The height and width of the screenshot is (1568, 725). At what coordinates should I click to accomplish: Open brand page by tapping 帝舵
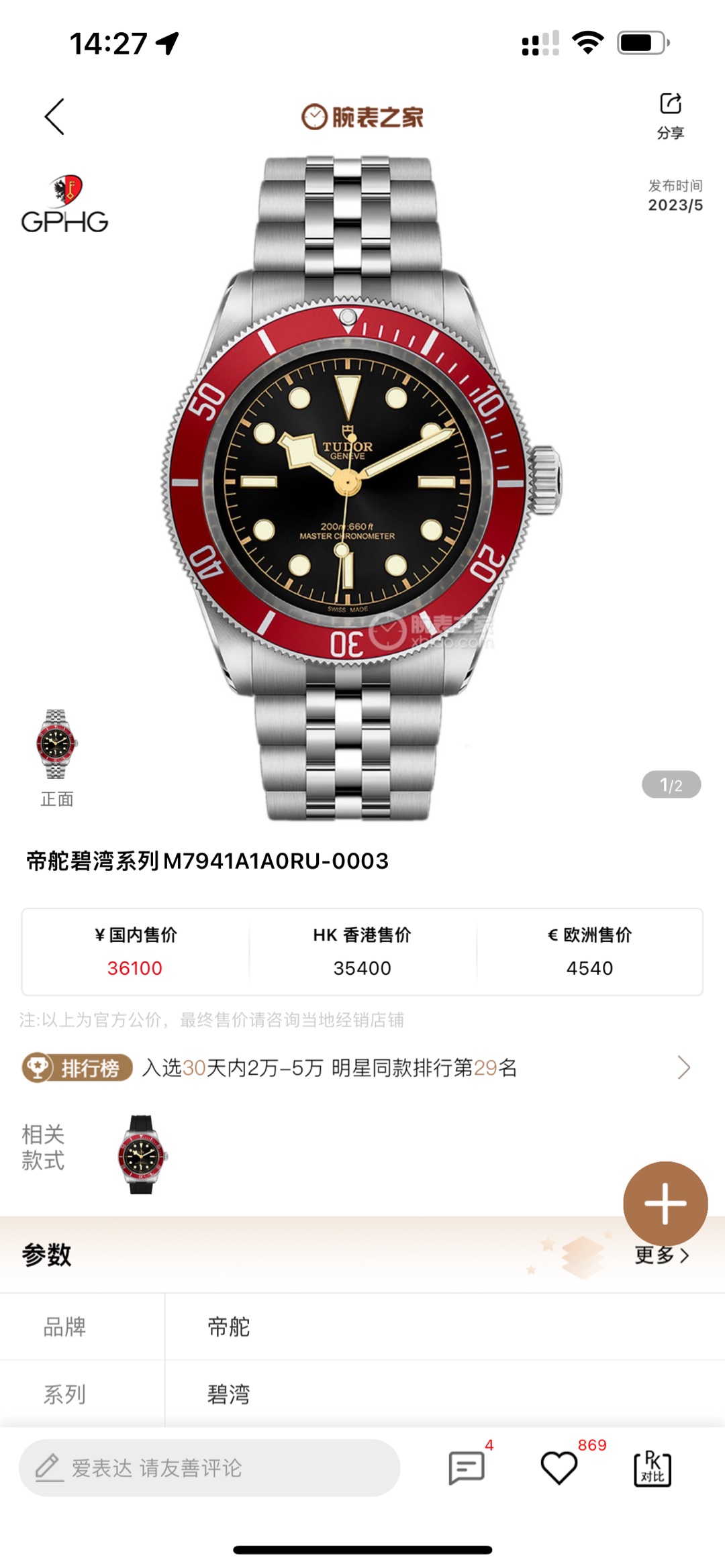point(228,1326)
